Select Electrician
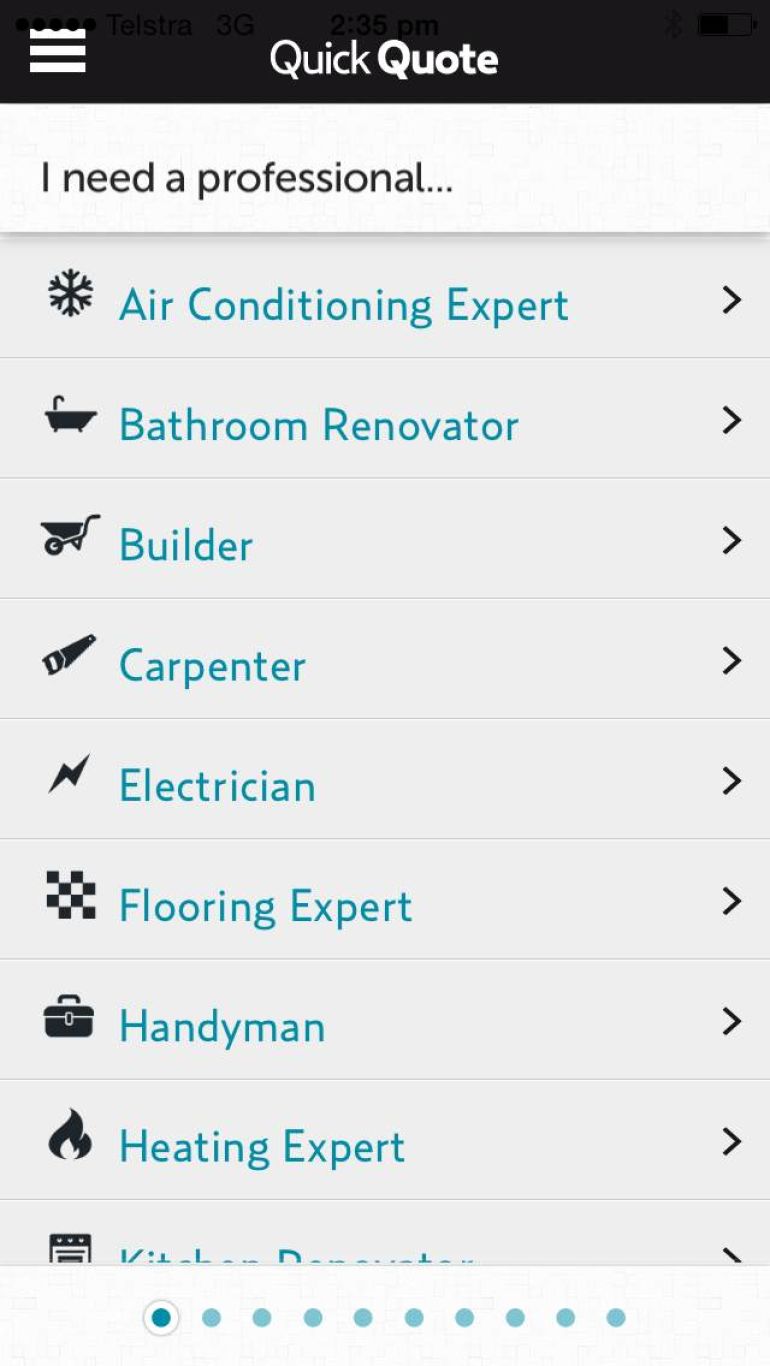This screenshot has height=1366, width=770. (385, 779)
